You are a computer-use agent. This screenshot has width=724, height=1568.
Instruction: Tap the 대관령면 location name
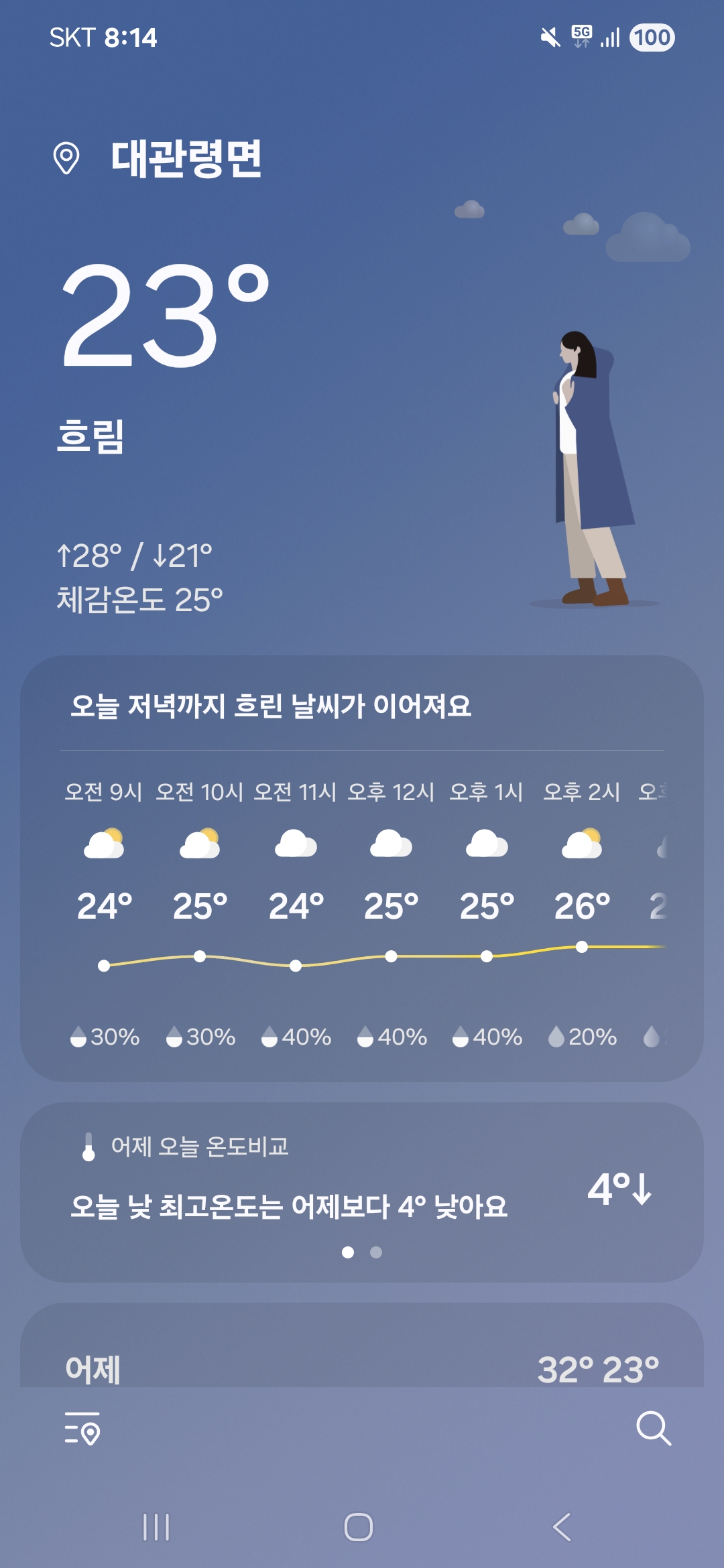click(186, 159)
